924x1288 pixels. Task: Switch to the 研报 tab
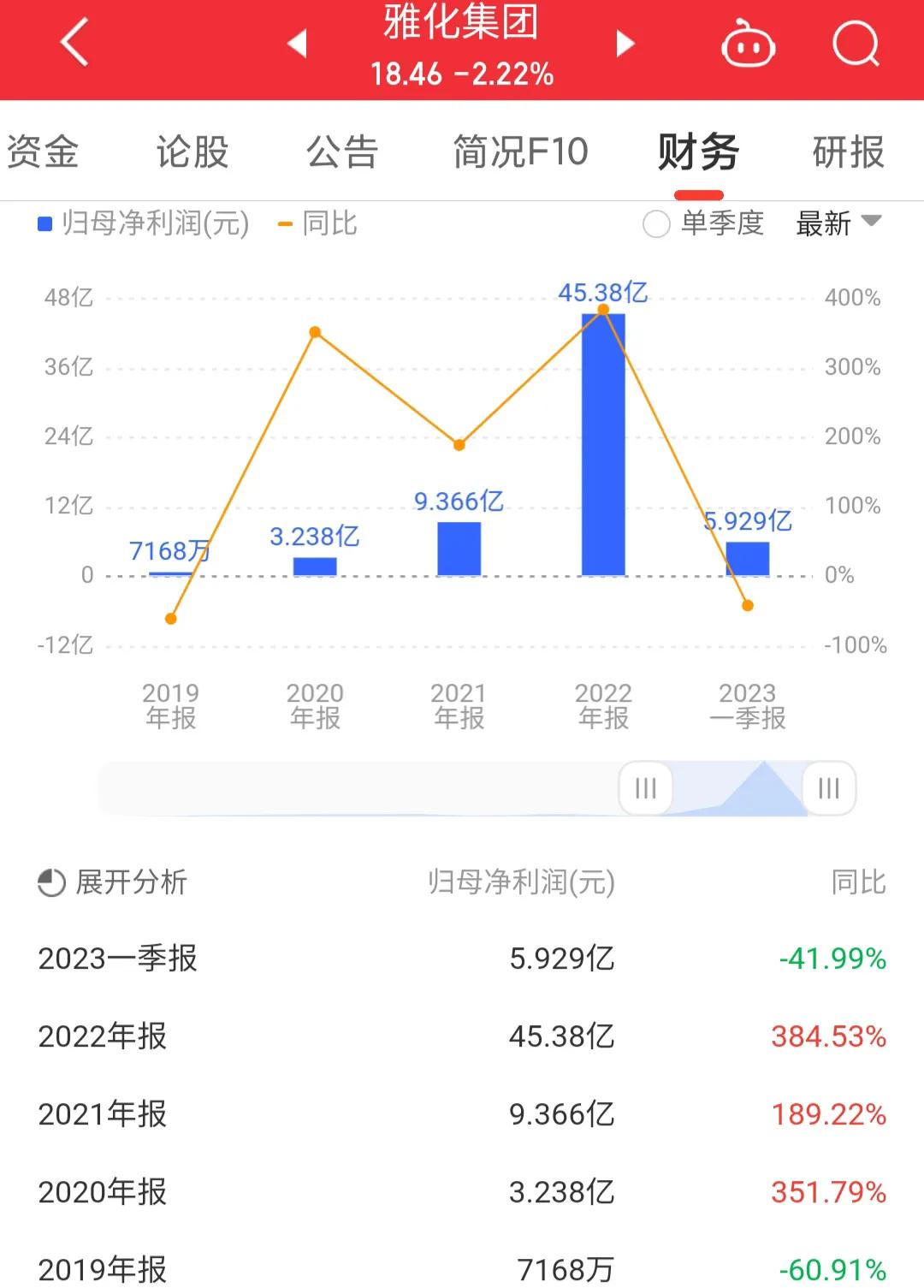[847, 151]
